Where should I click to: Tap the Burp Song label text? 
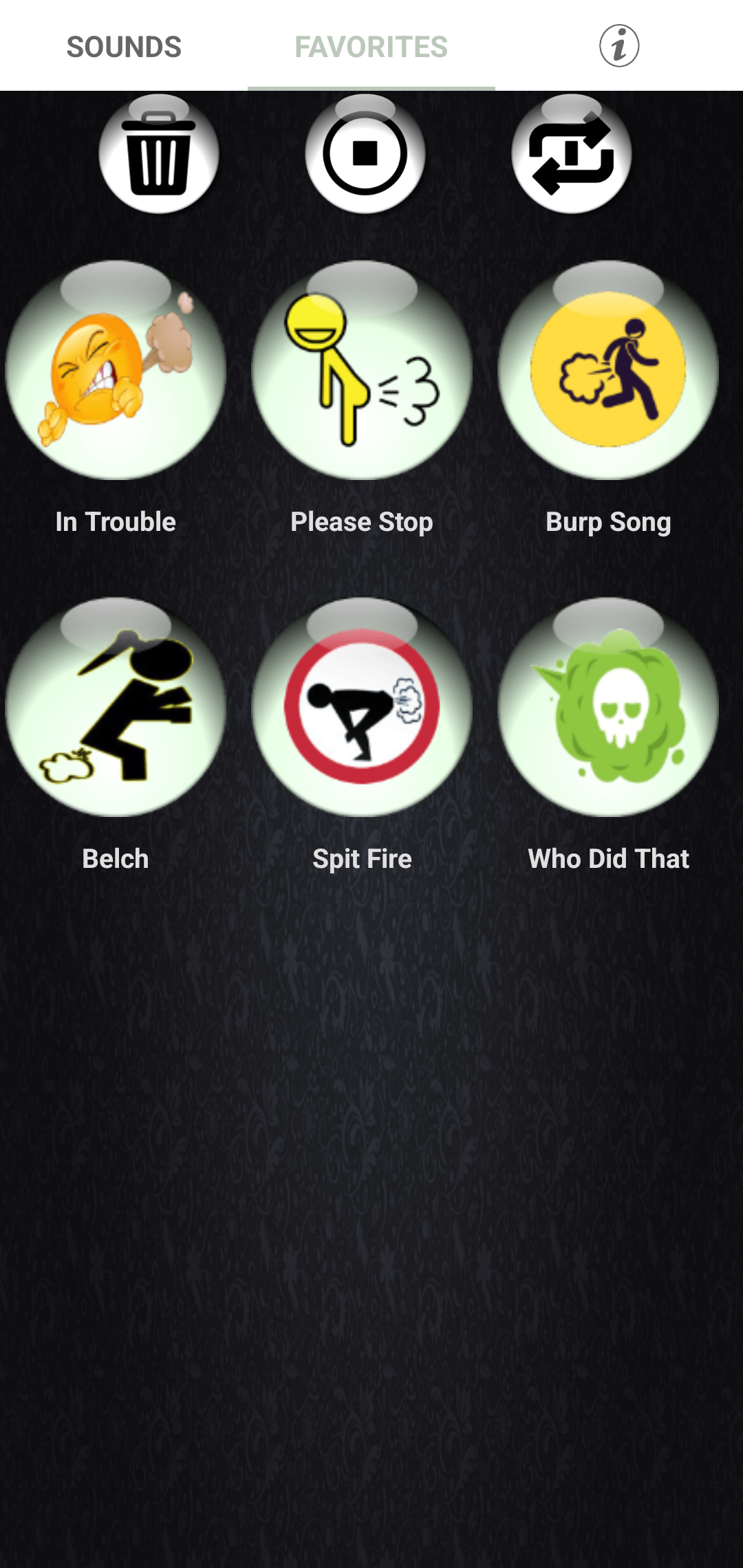point(608,521)
